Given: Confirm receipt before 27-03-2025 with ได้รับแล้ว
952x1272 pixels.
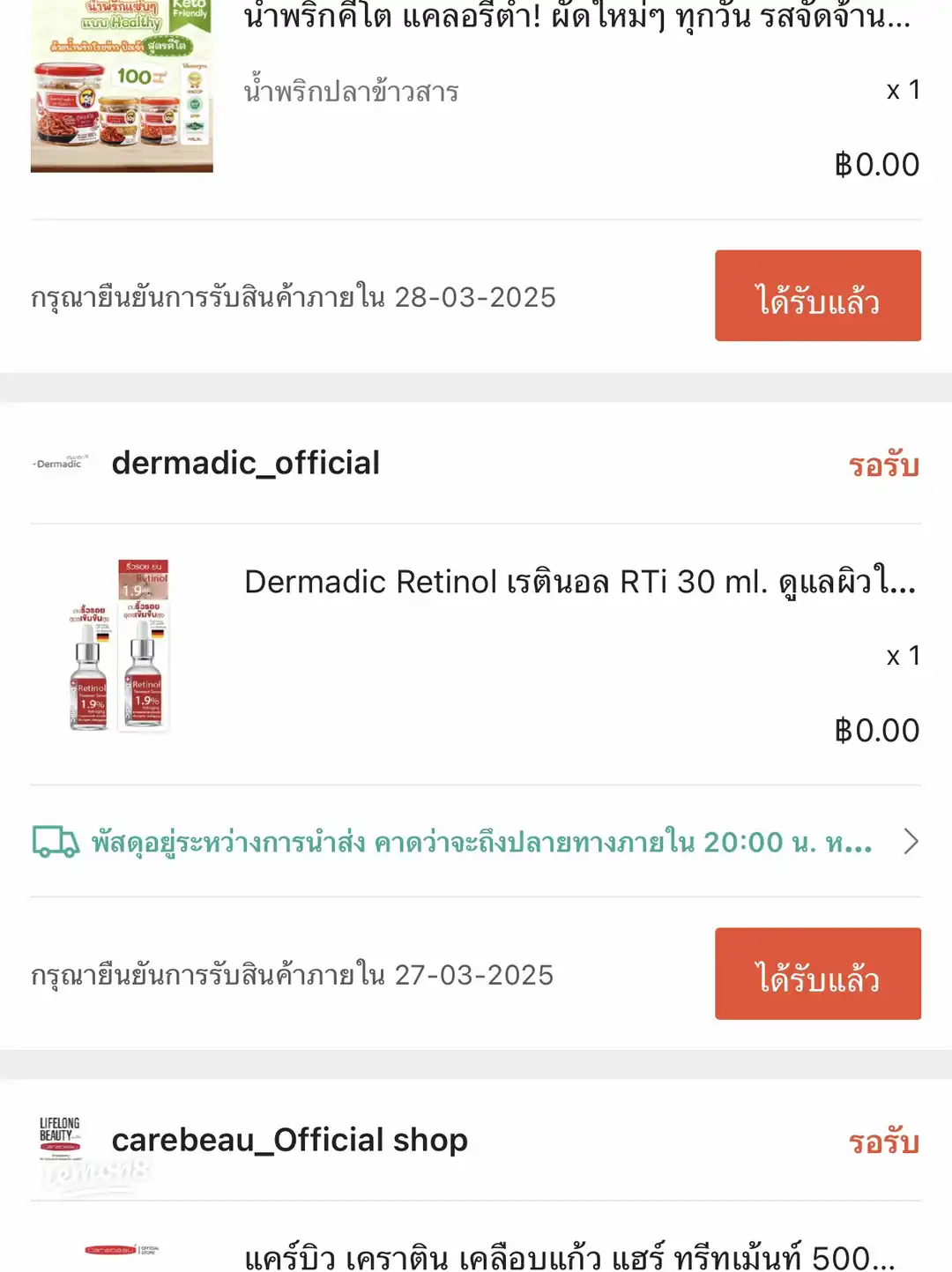Looking at the screenshot, I should (x=816, y=974).
